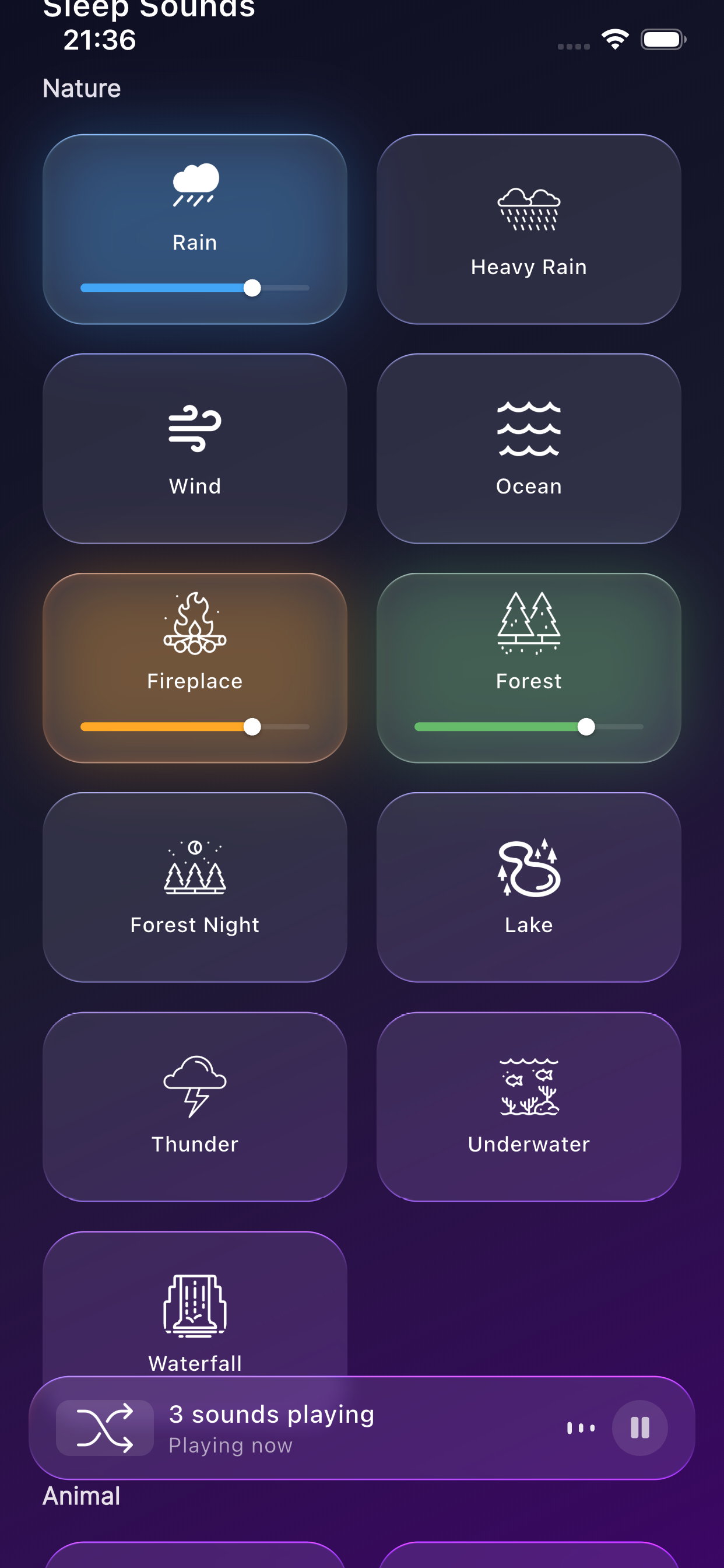Shuffle the sound mix
Screen dimensions: 724x1568
pyautogui.click(x=105, y=1427)
